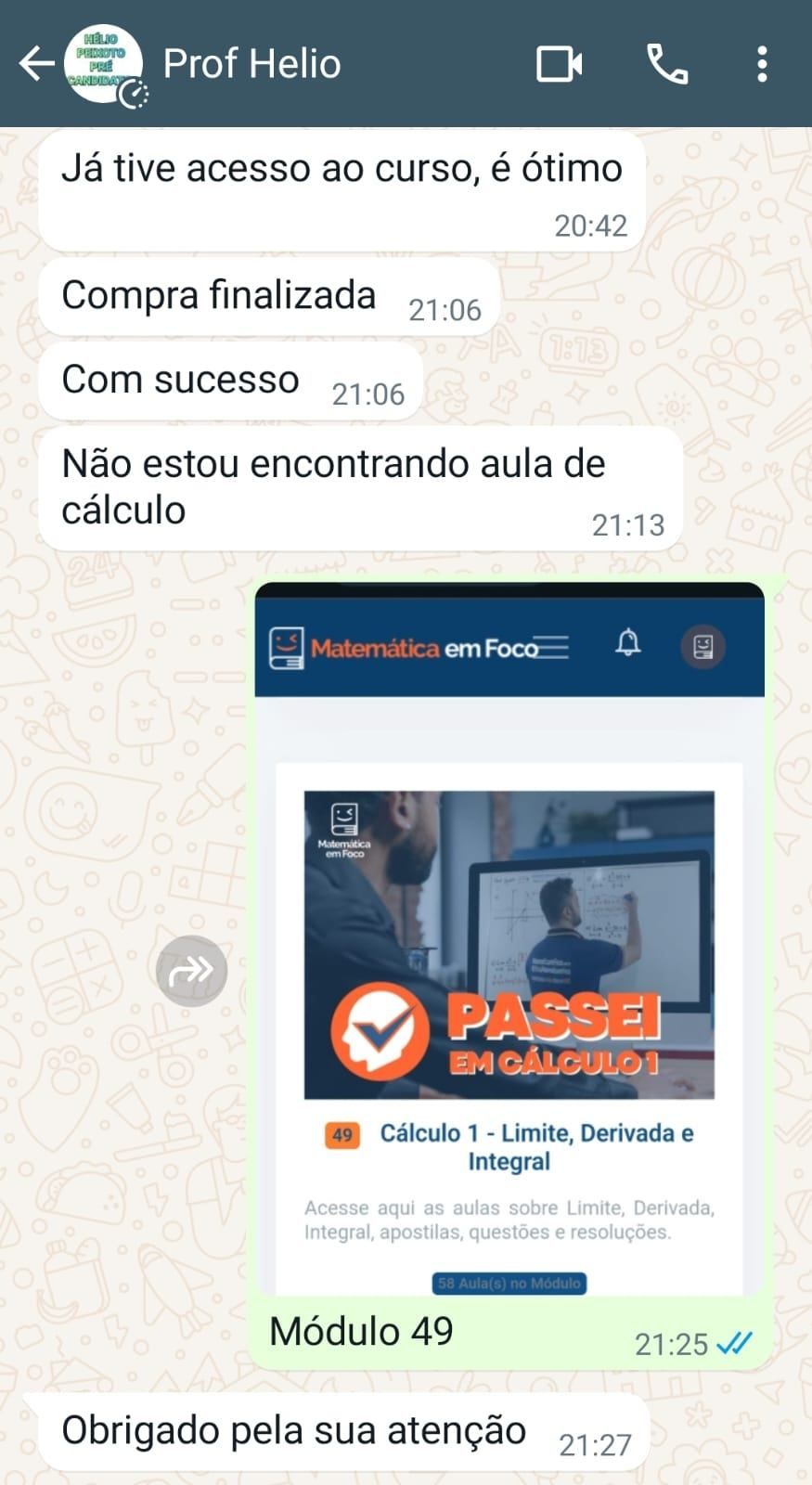
Task: Open the Módulo 49 image attachment
Action: 509,937
